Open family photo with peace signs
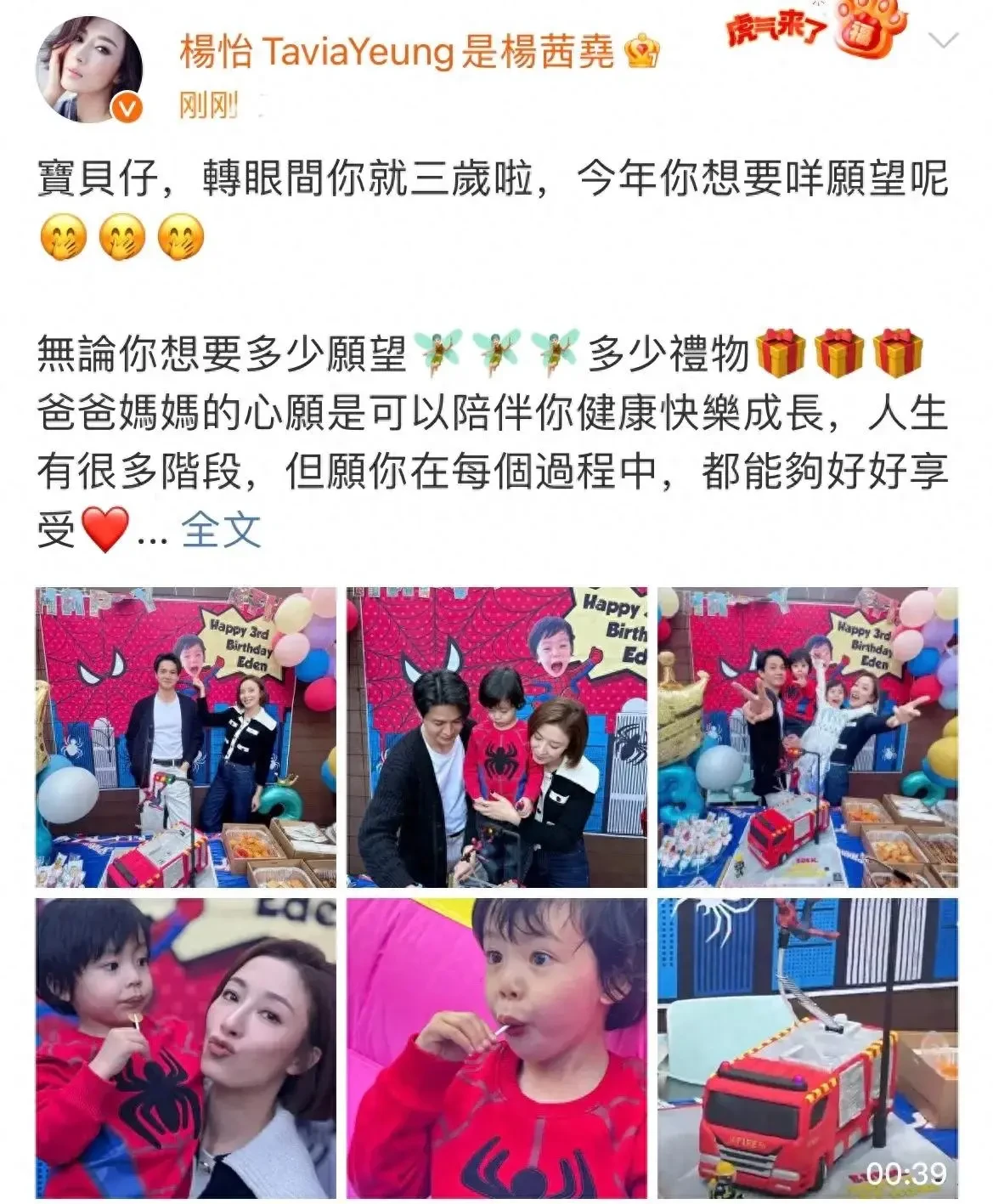The width and height of the screenshot is (993, 1204). point(807,737)
